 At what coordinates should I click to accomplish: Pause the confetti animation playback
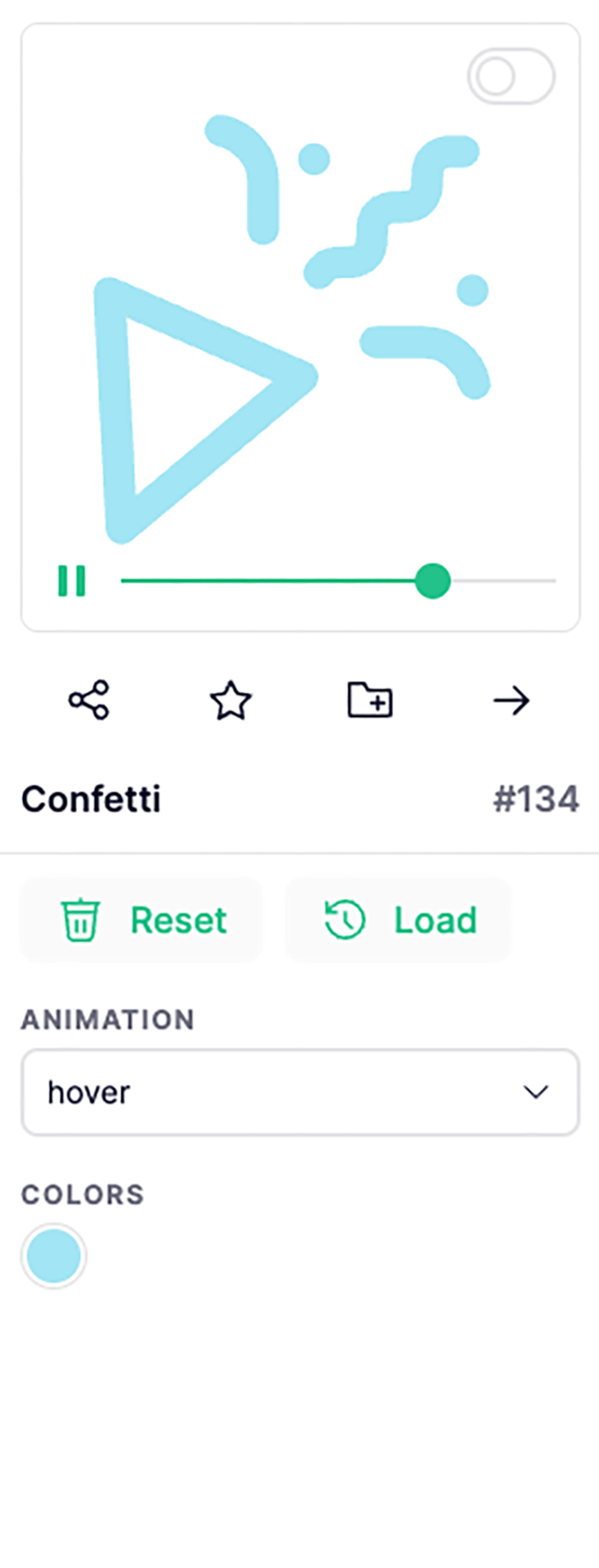click(71, 581)
